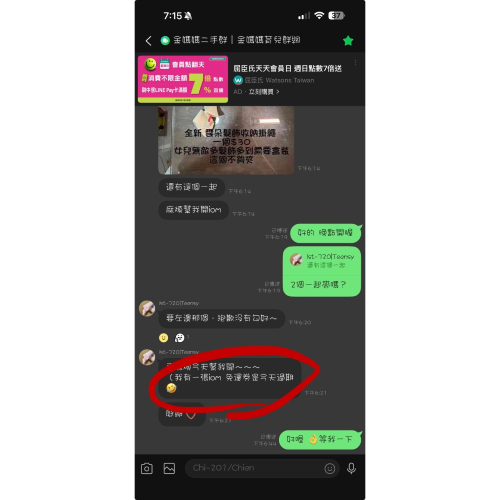Focus the message input field
The image size is (500, 500).
coord(253,468)
